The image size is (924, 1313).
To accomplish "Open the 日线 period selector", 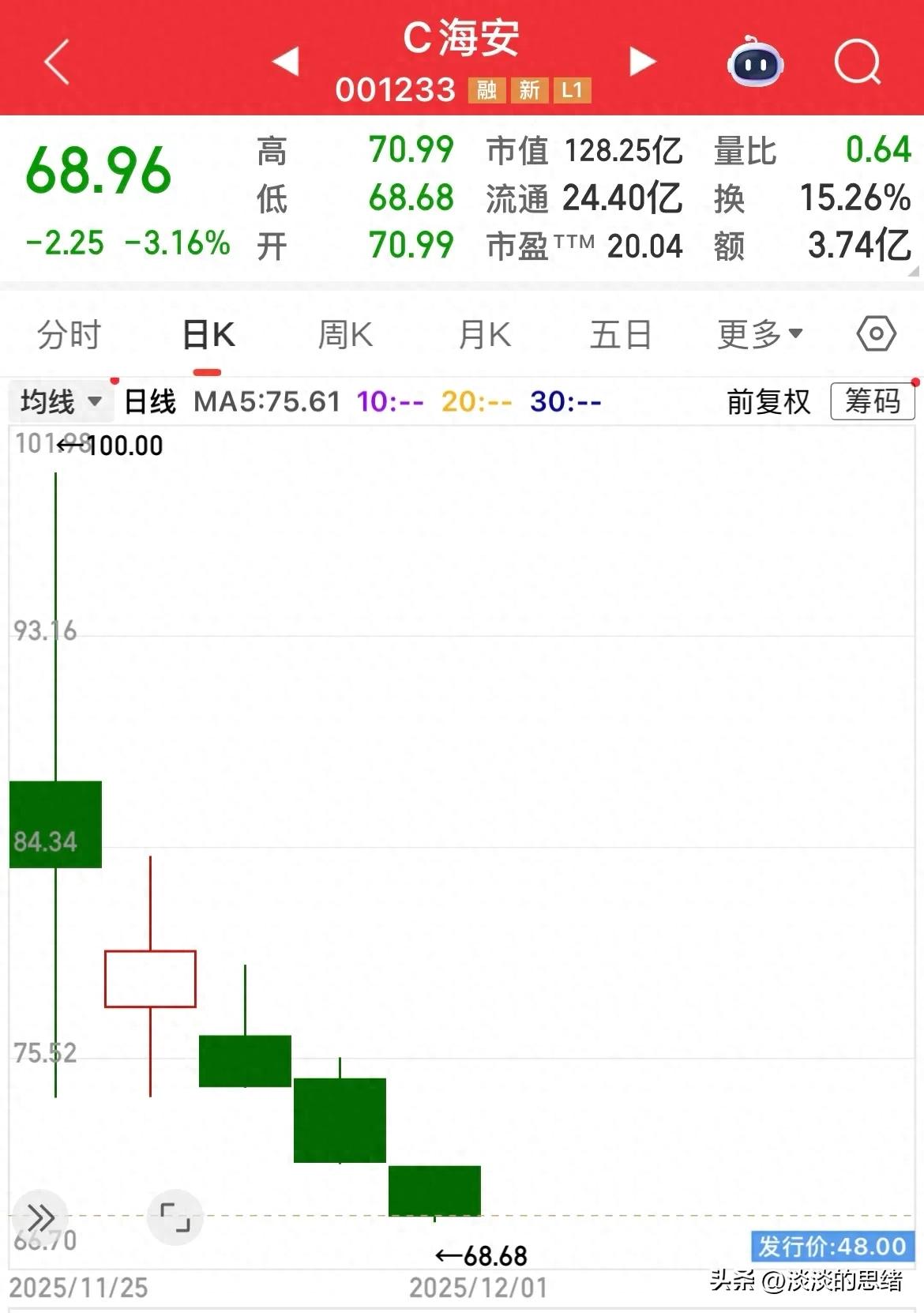I will [148, 401].
